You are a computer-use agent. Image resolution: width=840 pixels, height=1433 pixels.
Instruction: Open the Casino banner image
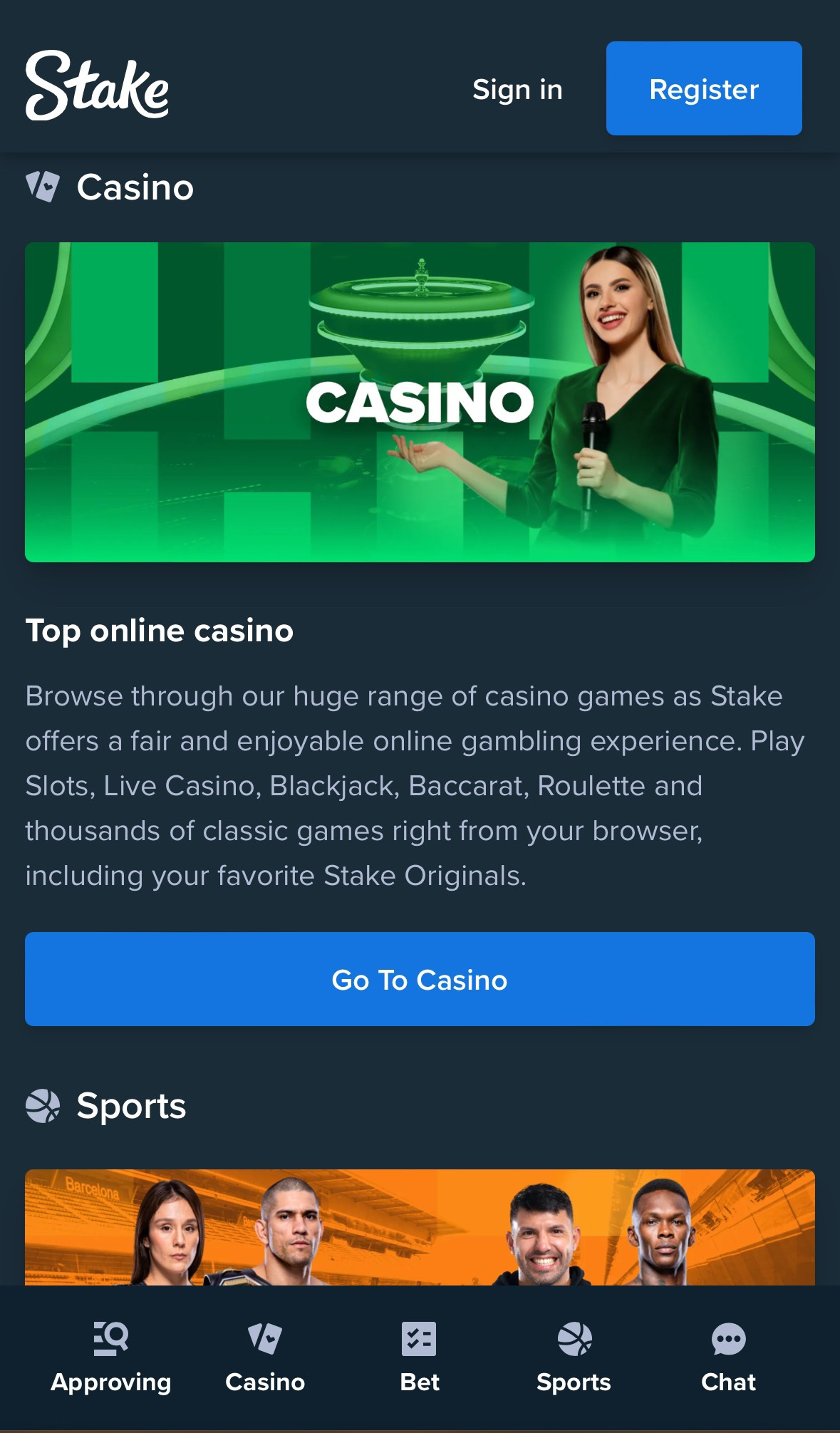tap(420, 402)
